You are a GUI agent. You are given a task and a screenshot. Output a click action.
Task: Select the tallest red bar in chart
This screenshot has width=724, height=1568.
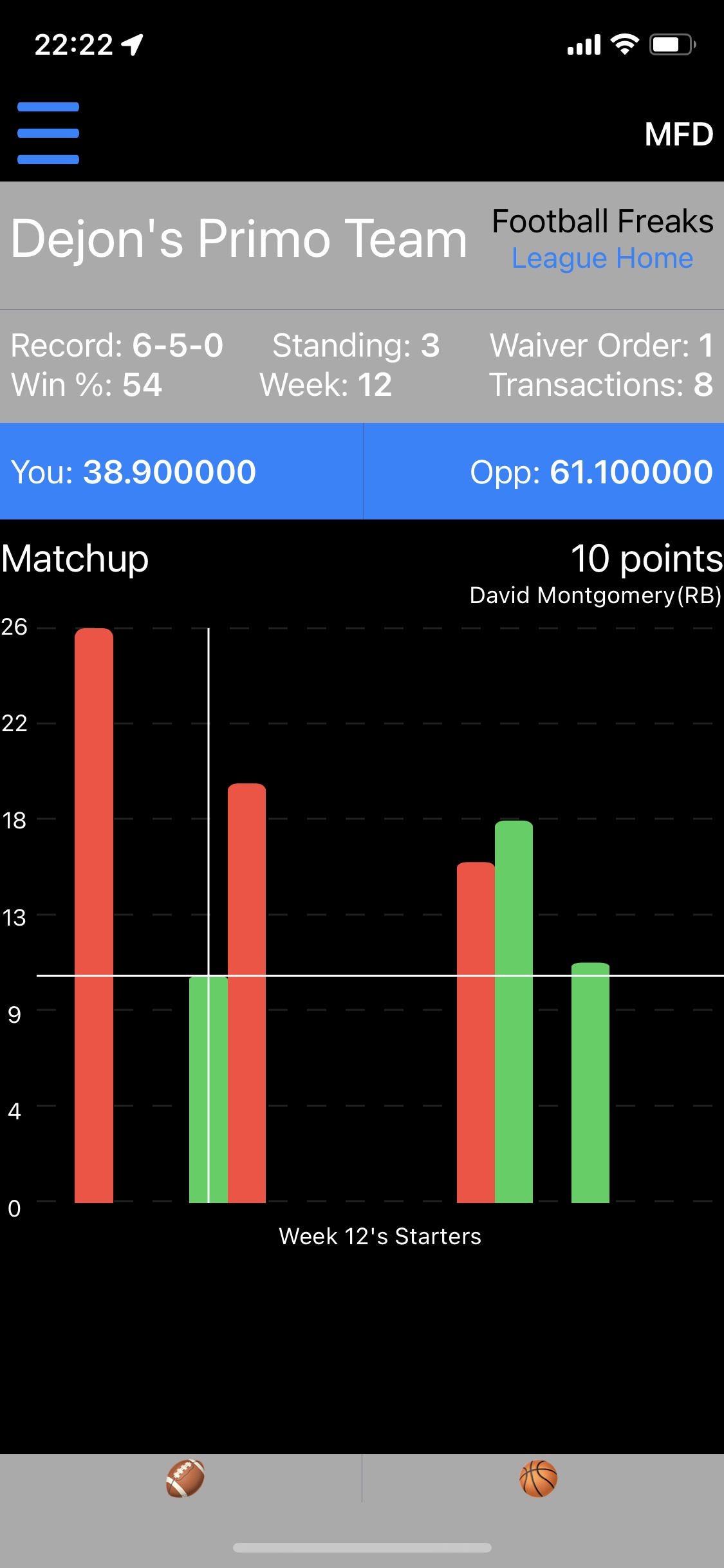(x=94, y=915)
